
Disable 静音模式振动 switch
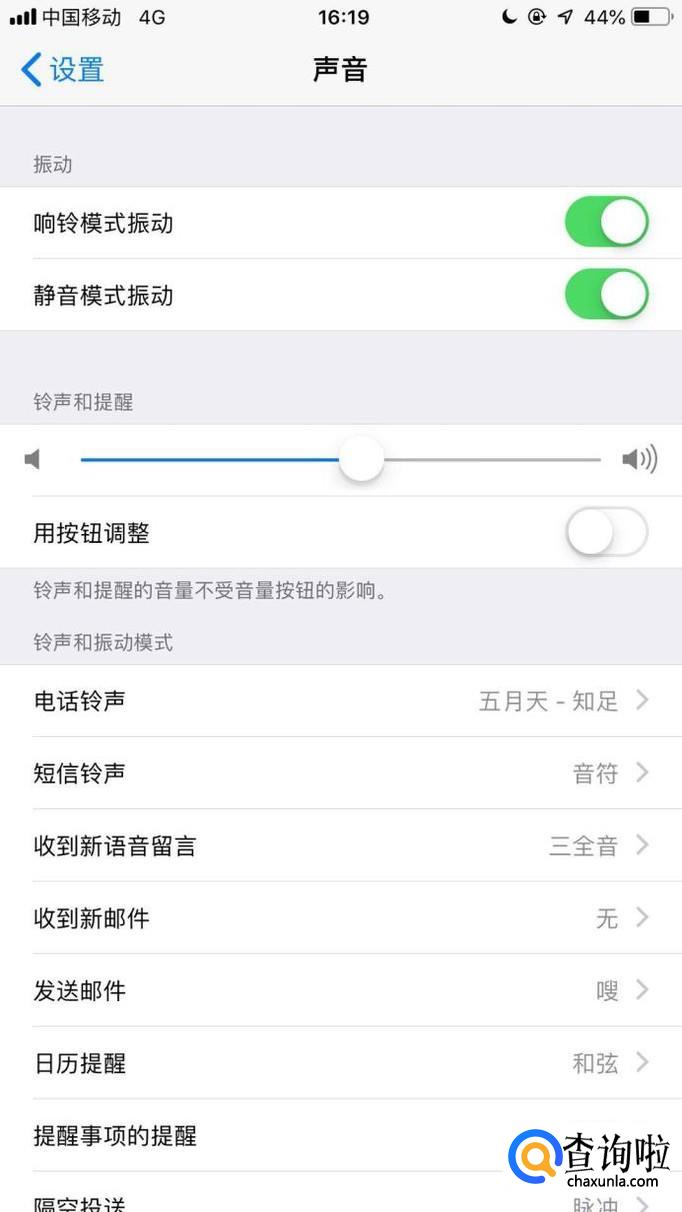pyautogui.click(x=606, y=295)
